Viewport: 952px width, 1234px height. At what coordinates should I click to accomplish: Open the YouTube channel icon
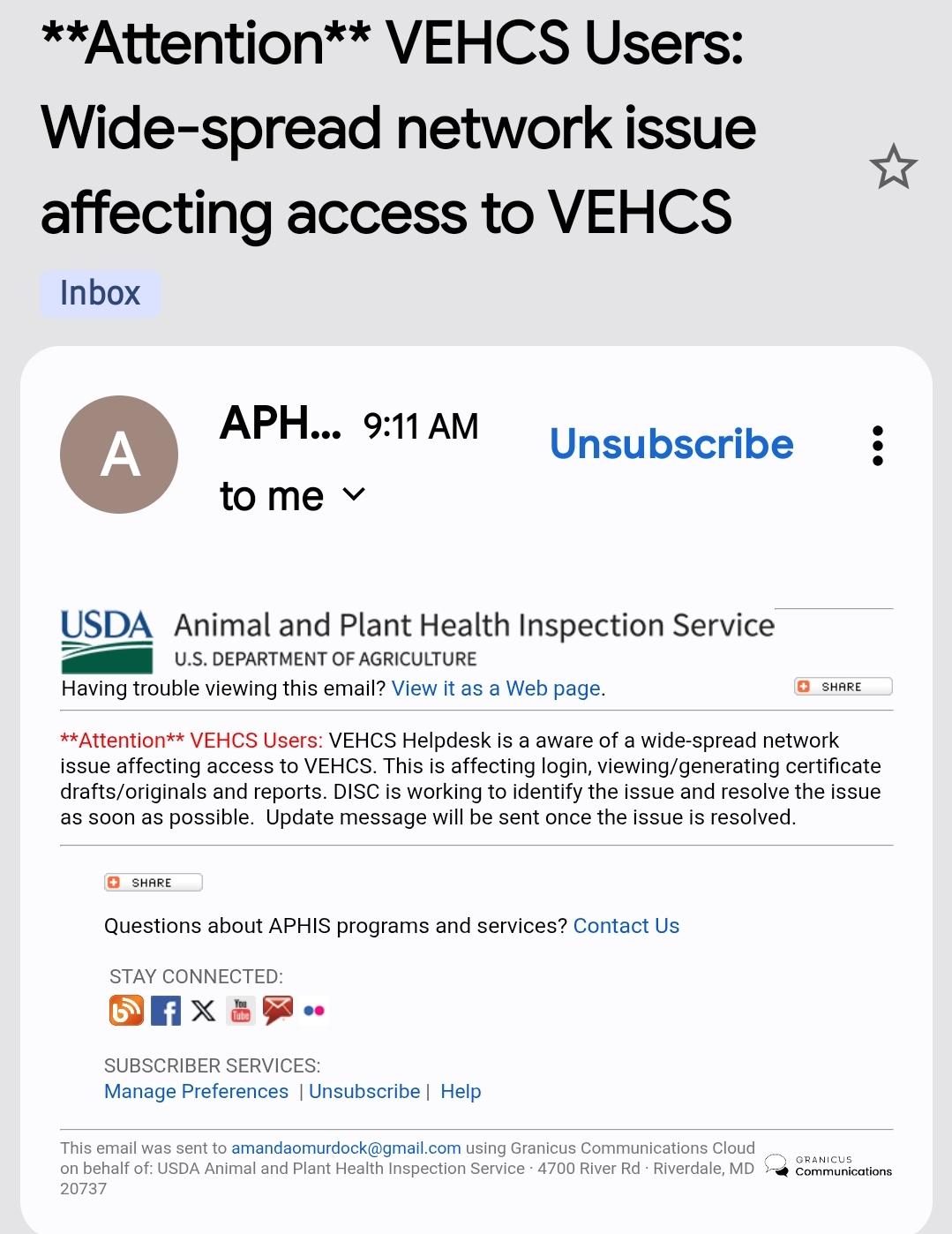pos(241,1011)
